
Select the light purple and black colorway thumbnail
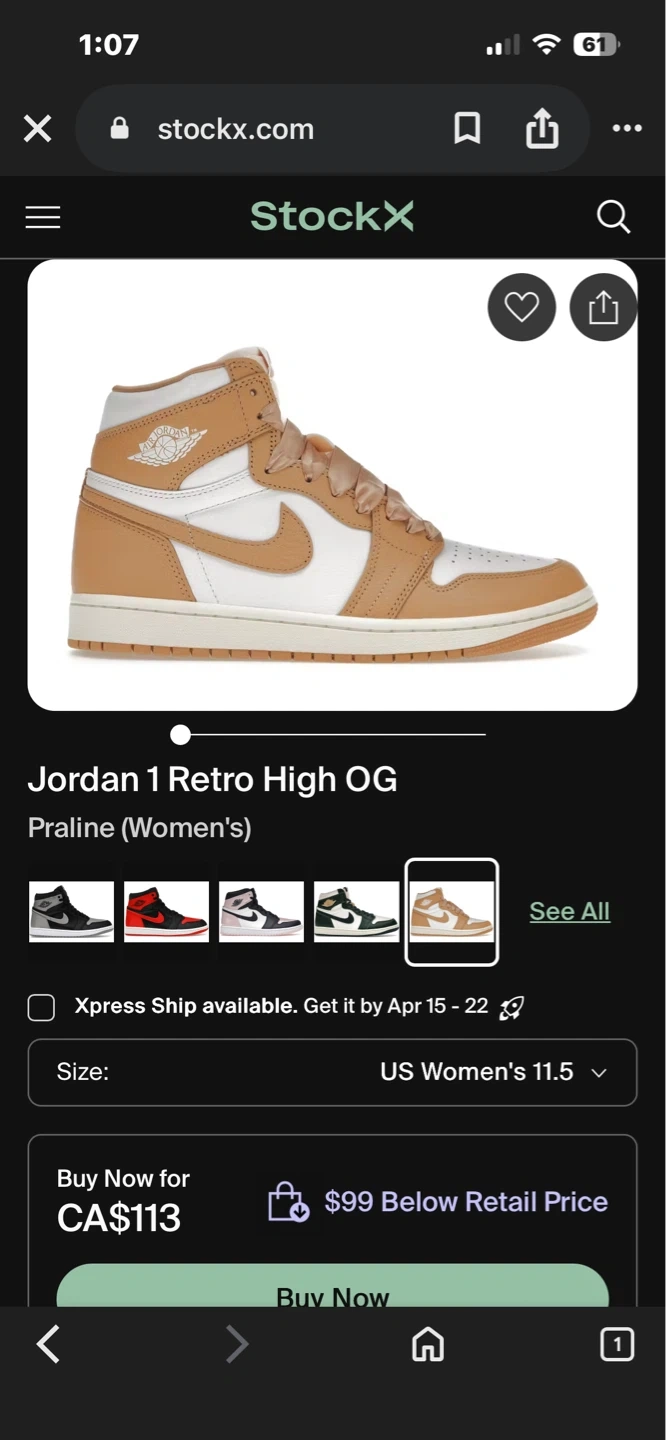[x=261, y=911]
